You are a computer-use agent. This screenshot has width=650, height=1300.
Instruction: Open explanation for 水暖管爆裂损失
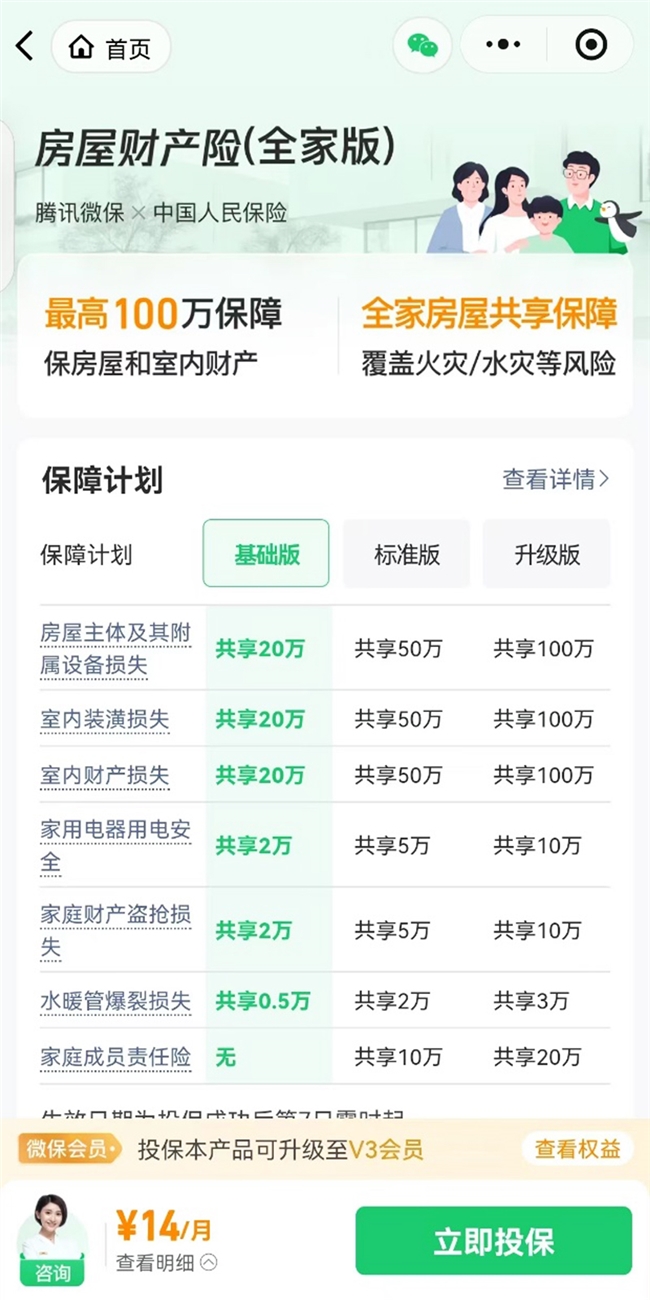coord(115,1001)
